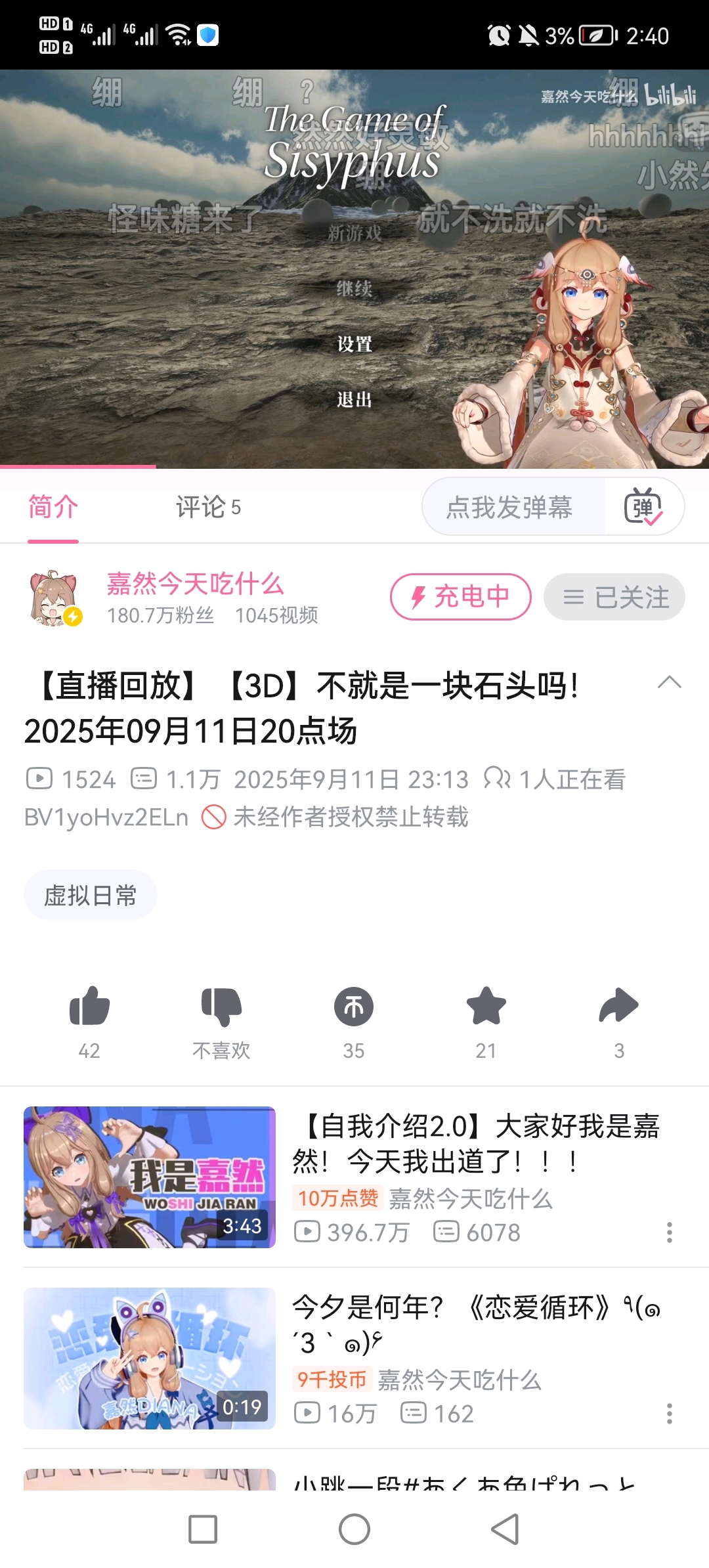
Task: Share this video
Action: click(618, 1007)
